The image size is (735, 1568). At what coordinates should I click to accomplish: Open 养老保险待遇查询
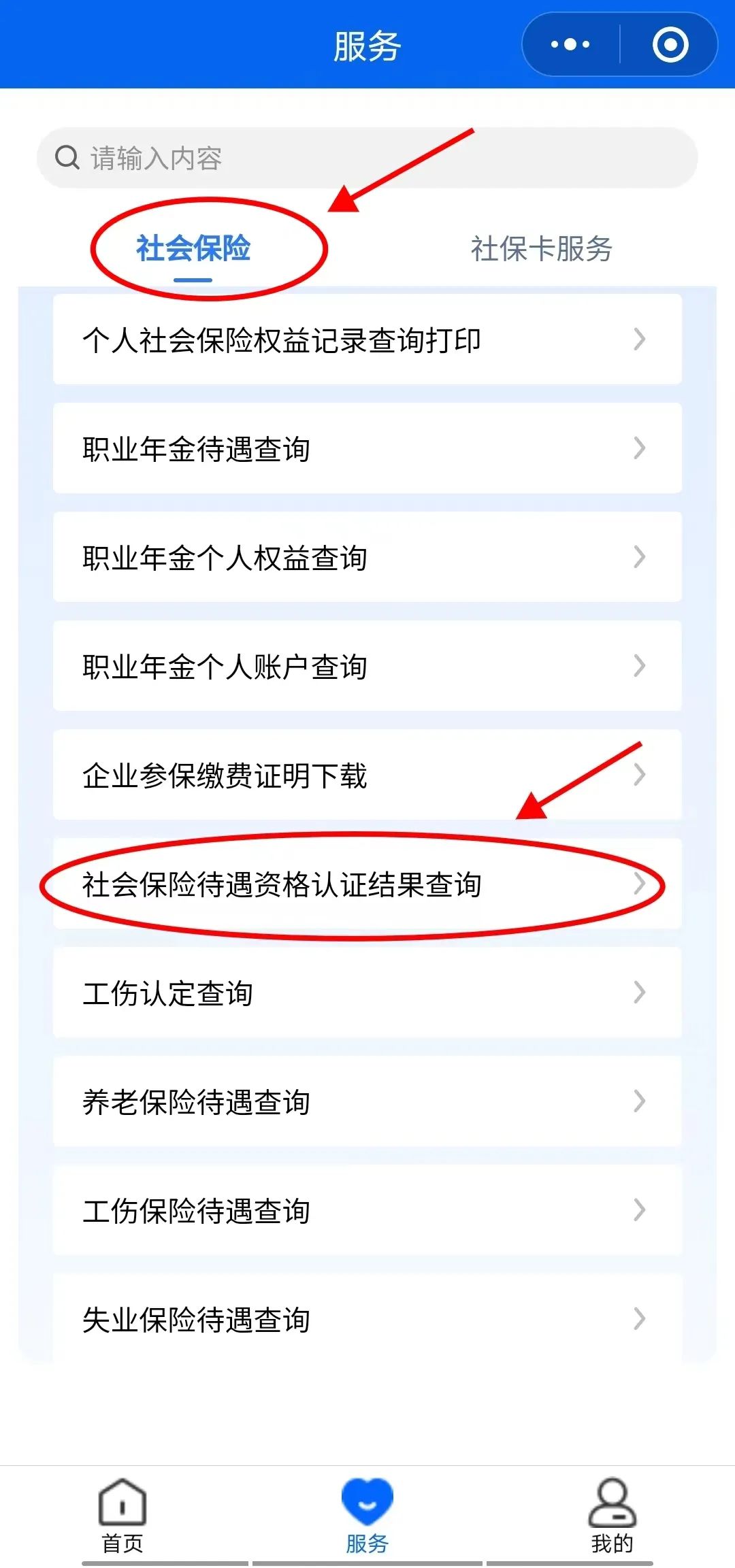367,1101
